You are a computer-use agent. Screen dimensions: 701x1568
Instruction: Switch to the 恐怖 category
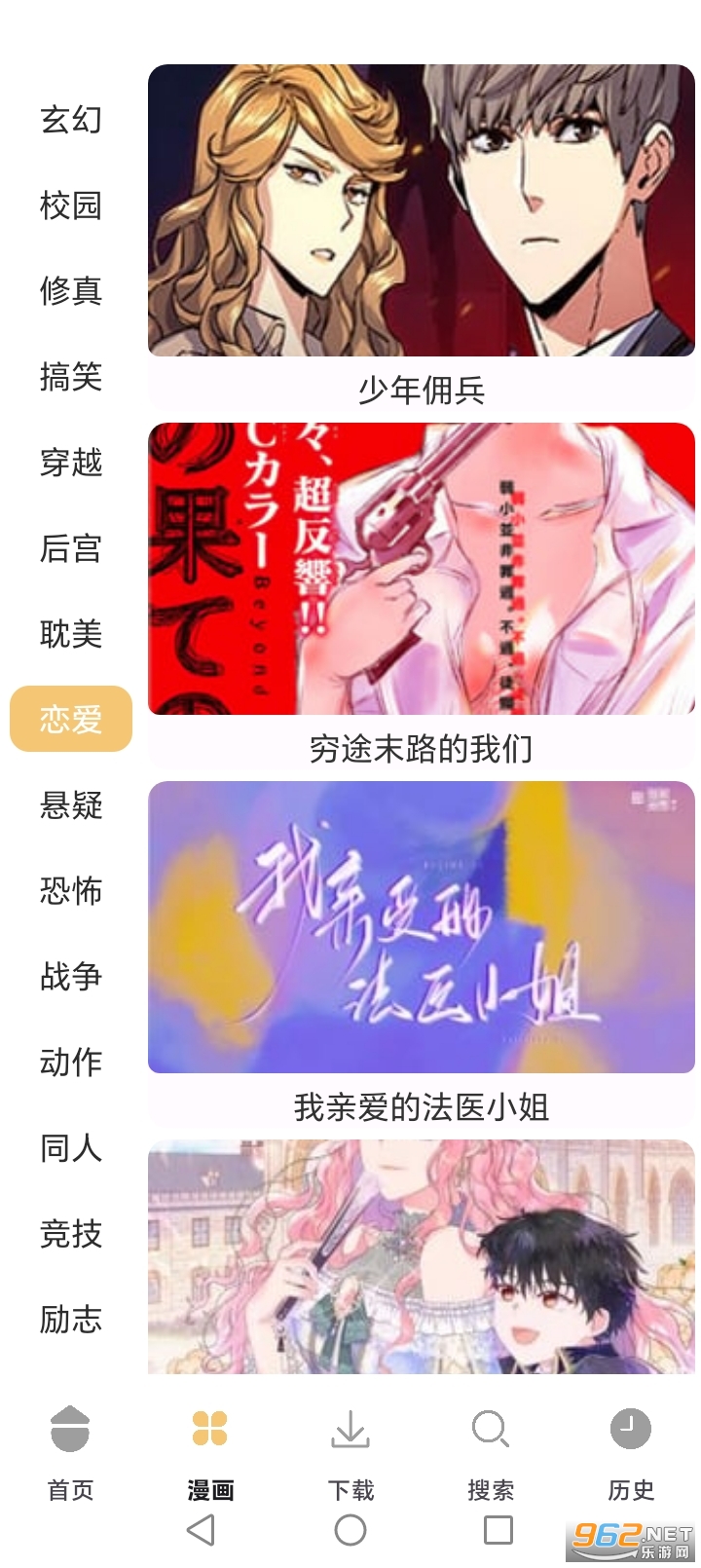pos(70,891)
